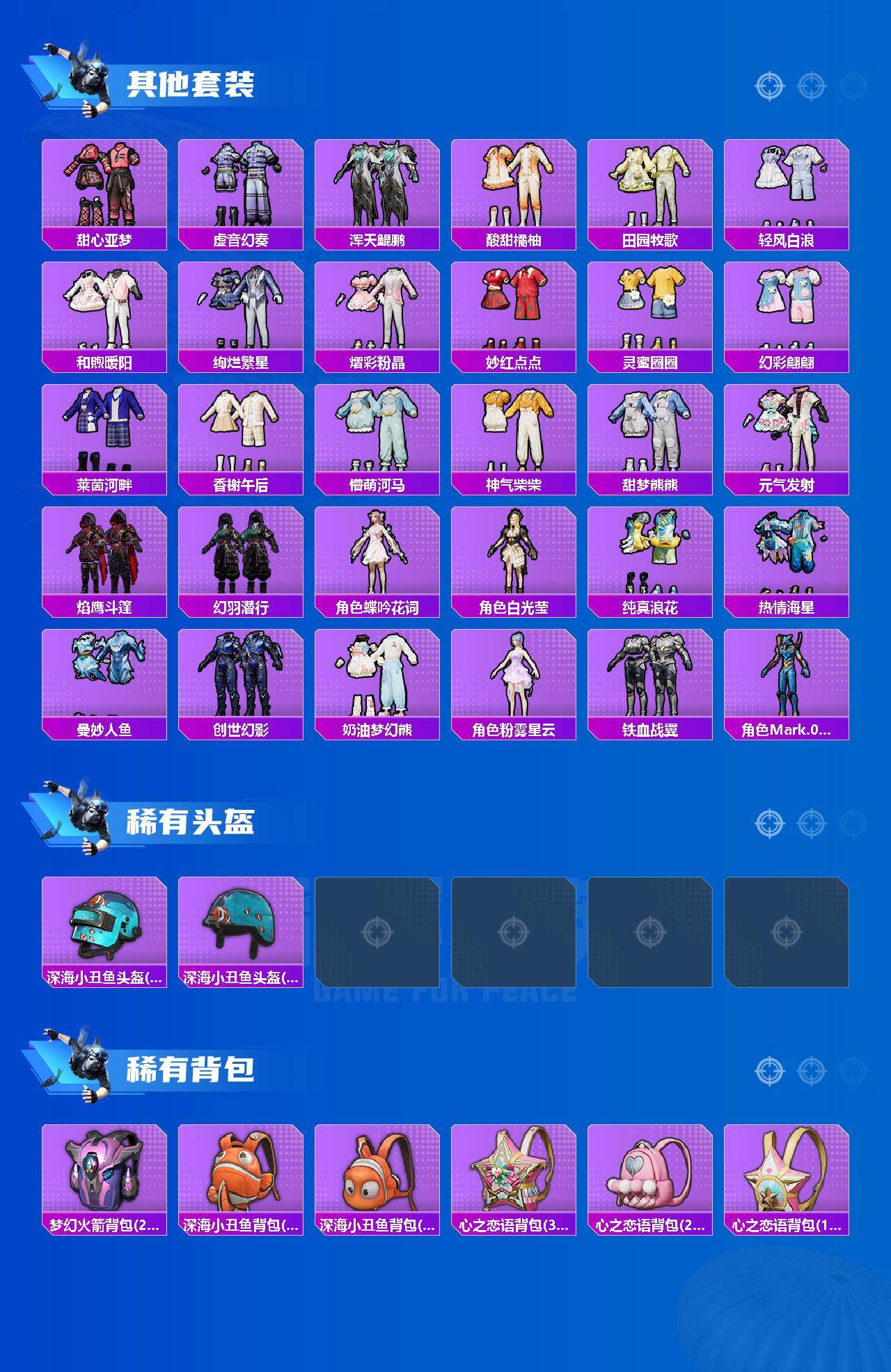Click the 深海小丑鱼头盔 helmet thumbnail
The width and height of the screenshot is (891, 1372).
click(x=104, y=922)
